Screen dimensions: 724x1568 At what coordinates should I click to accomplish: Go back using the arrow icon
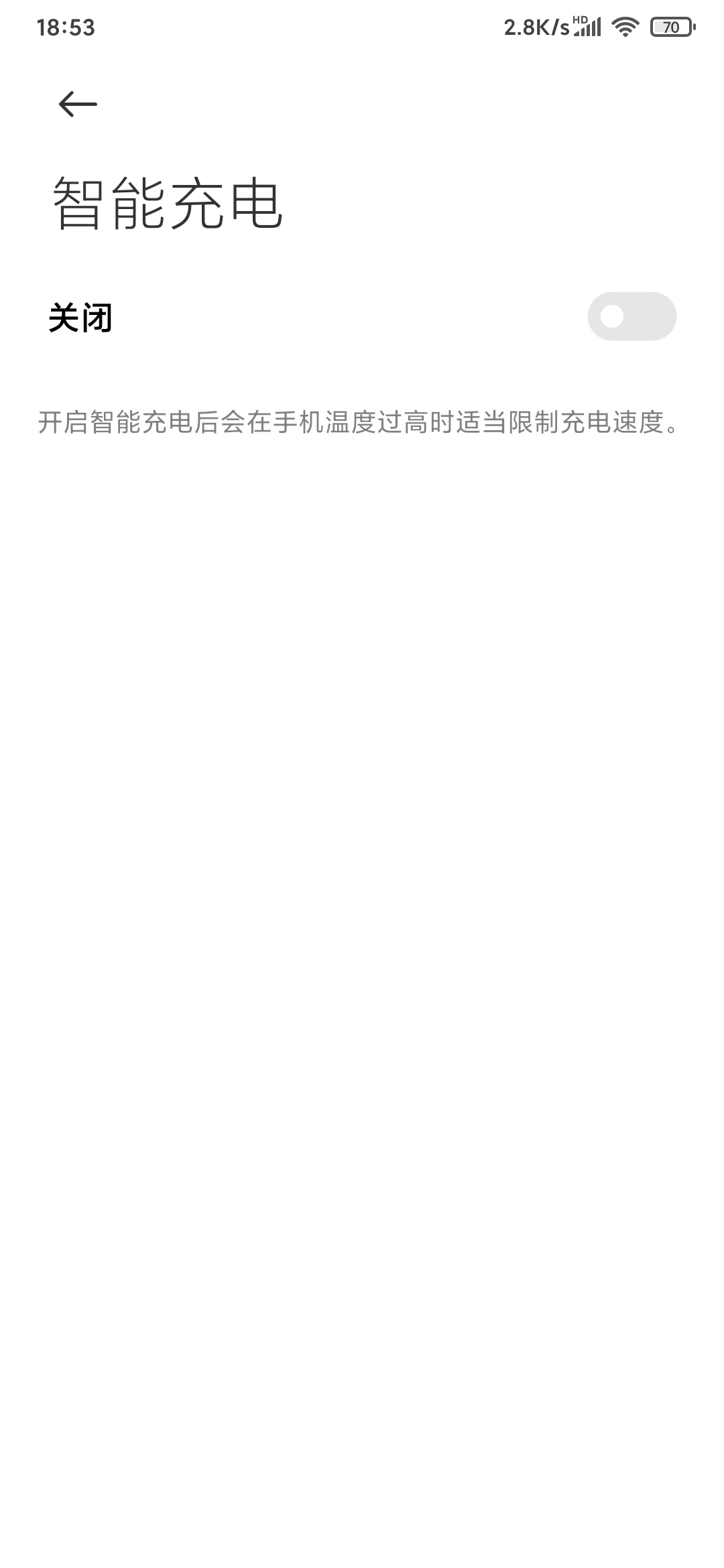(x=78, y=105)
